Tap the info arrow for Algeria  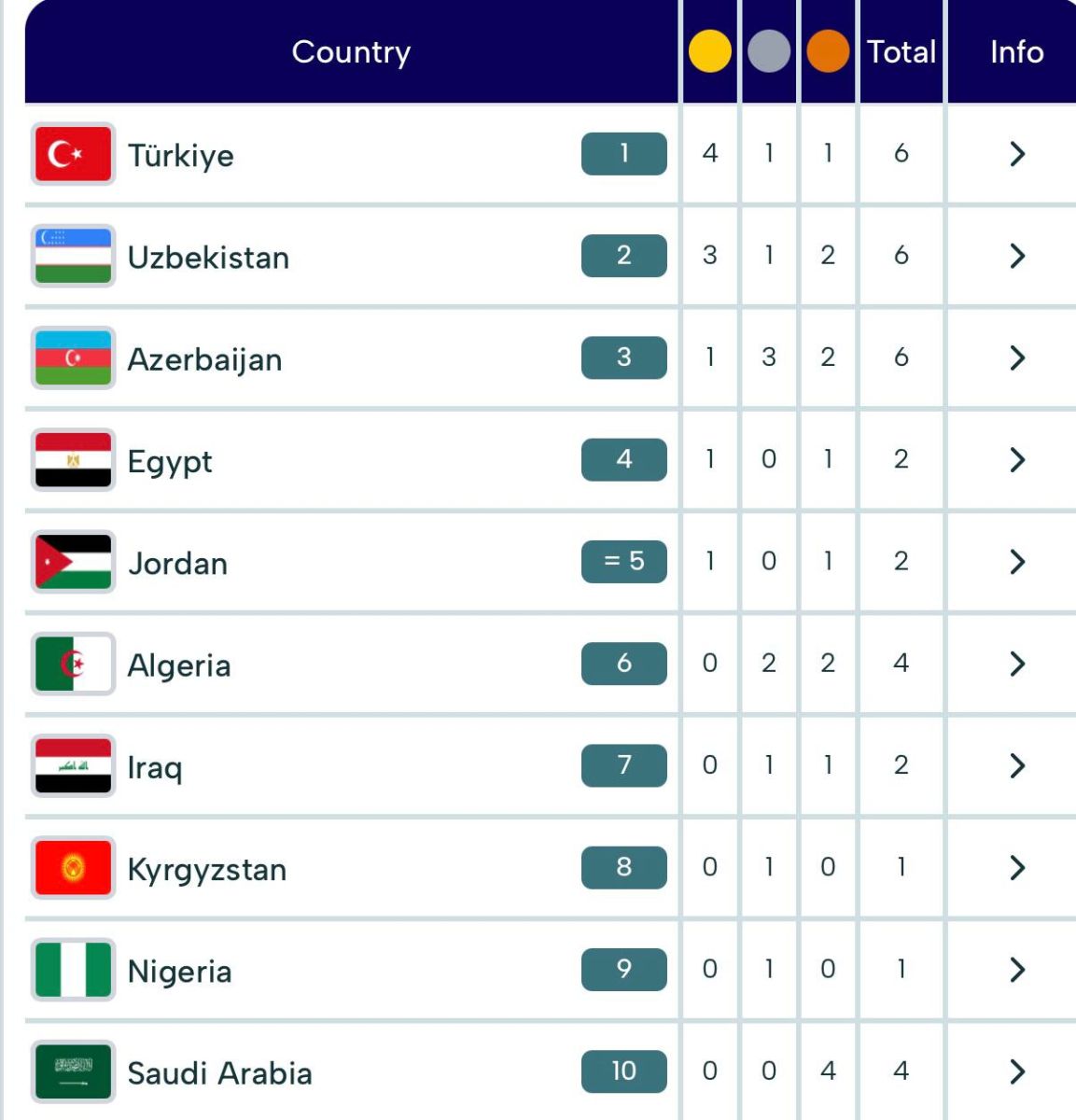click(x=1017, y=664)
